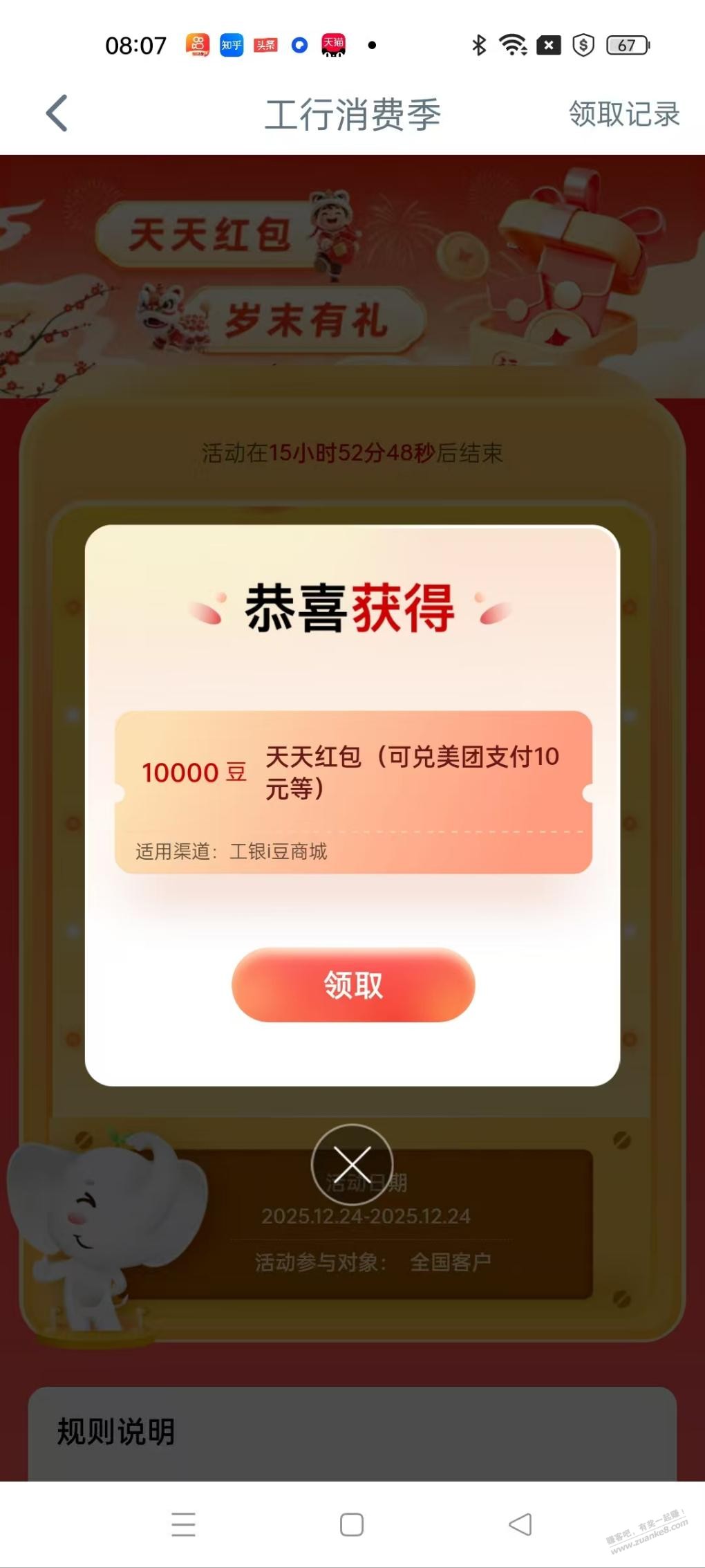
Task: Tap 领取 to claim the reward
Action: [x=353, y=984]
